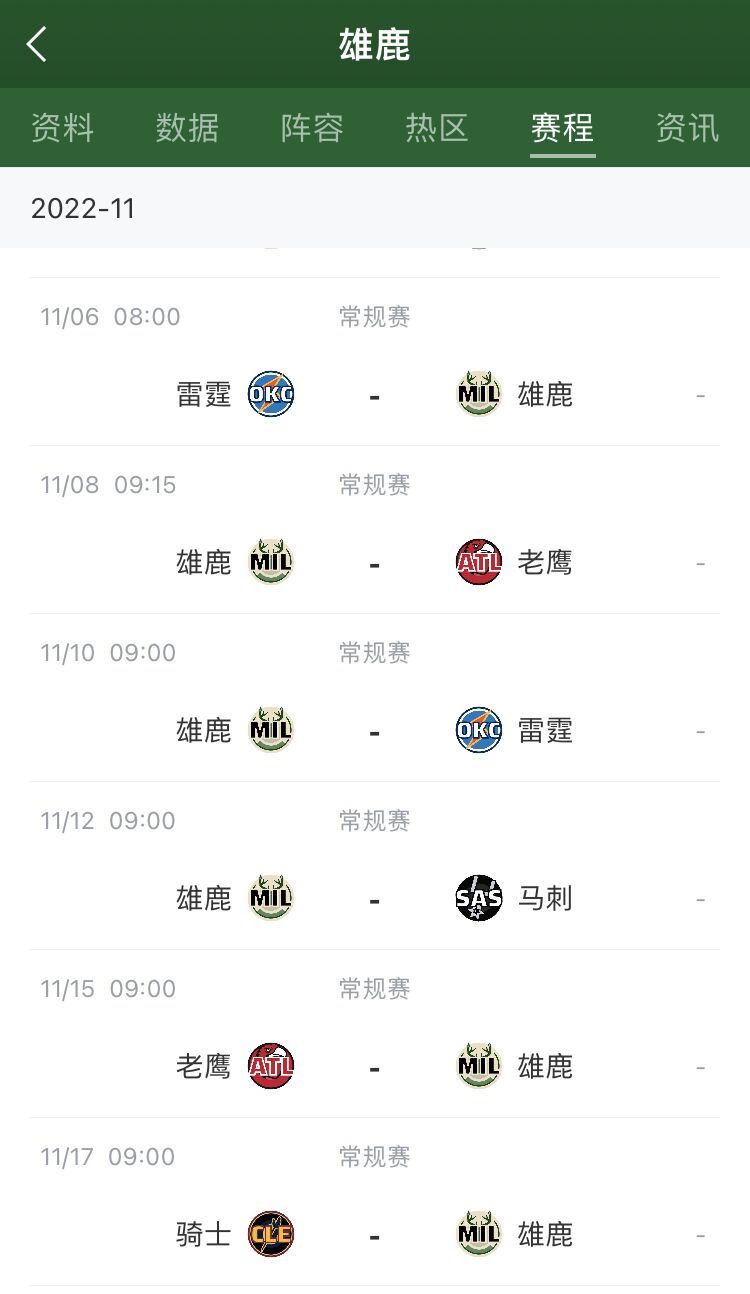Tap the 赛程 tab
The width and height of the screenshot is (750, 1294).
pyautogui.click(x=562, y=128)
